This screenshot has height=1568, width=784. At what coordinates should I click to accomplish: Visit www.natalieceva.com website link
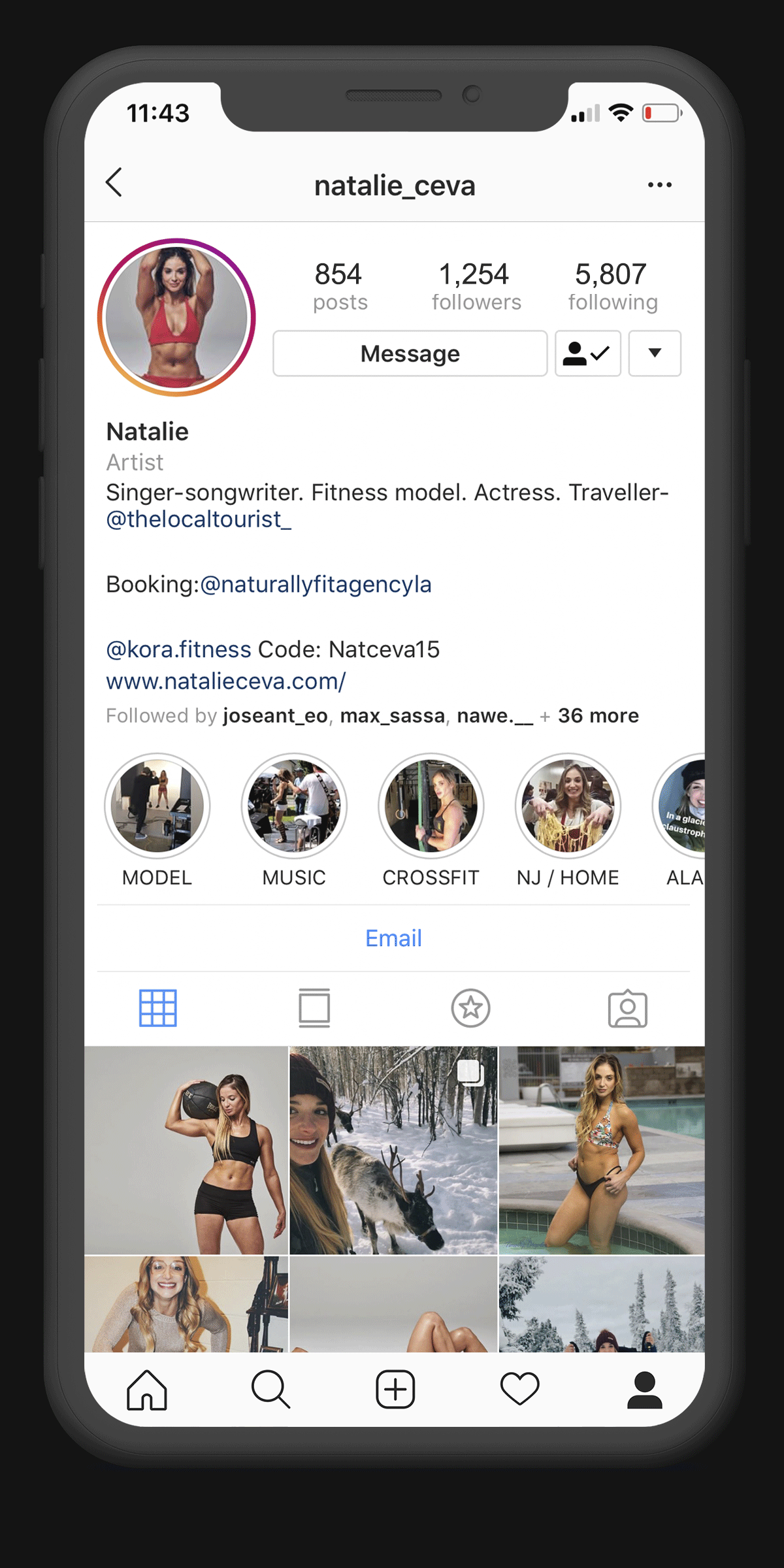[226, 681]
